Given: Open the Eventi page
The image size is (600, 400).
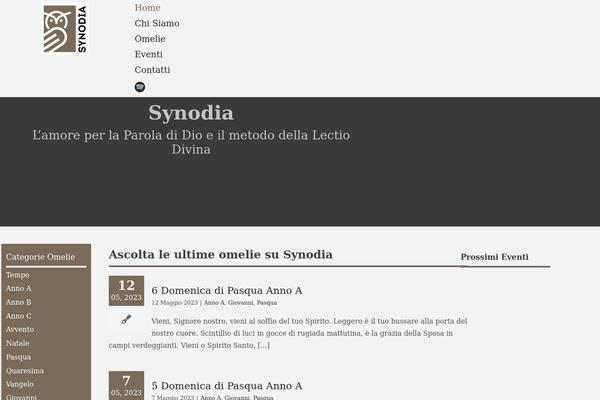Looking at the screenshot, I should coord(148,54).
